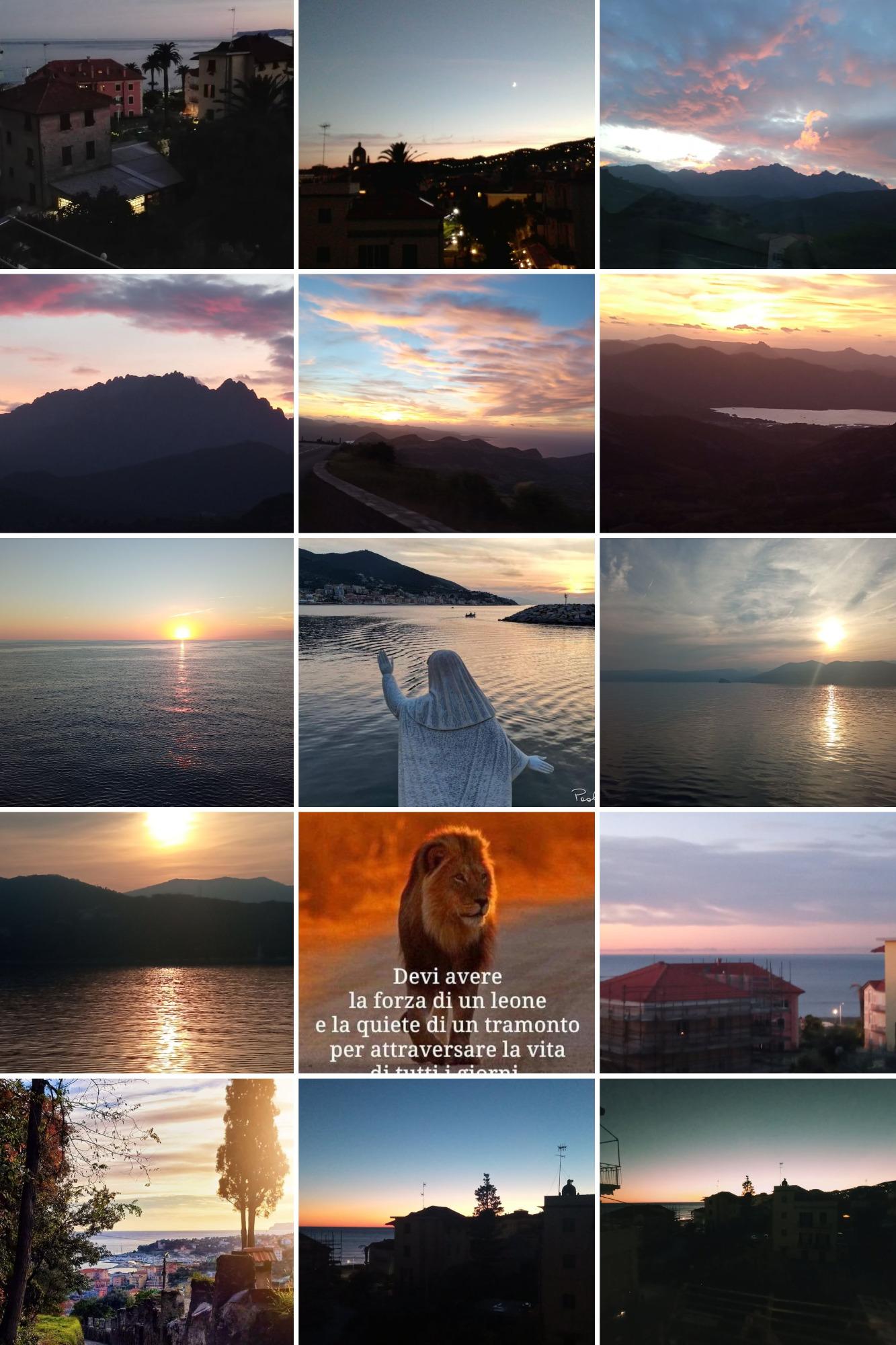Open the crescent moon twilight photo

tap(446, 134)
